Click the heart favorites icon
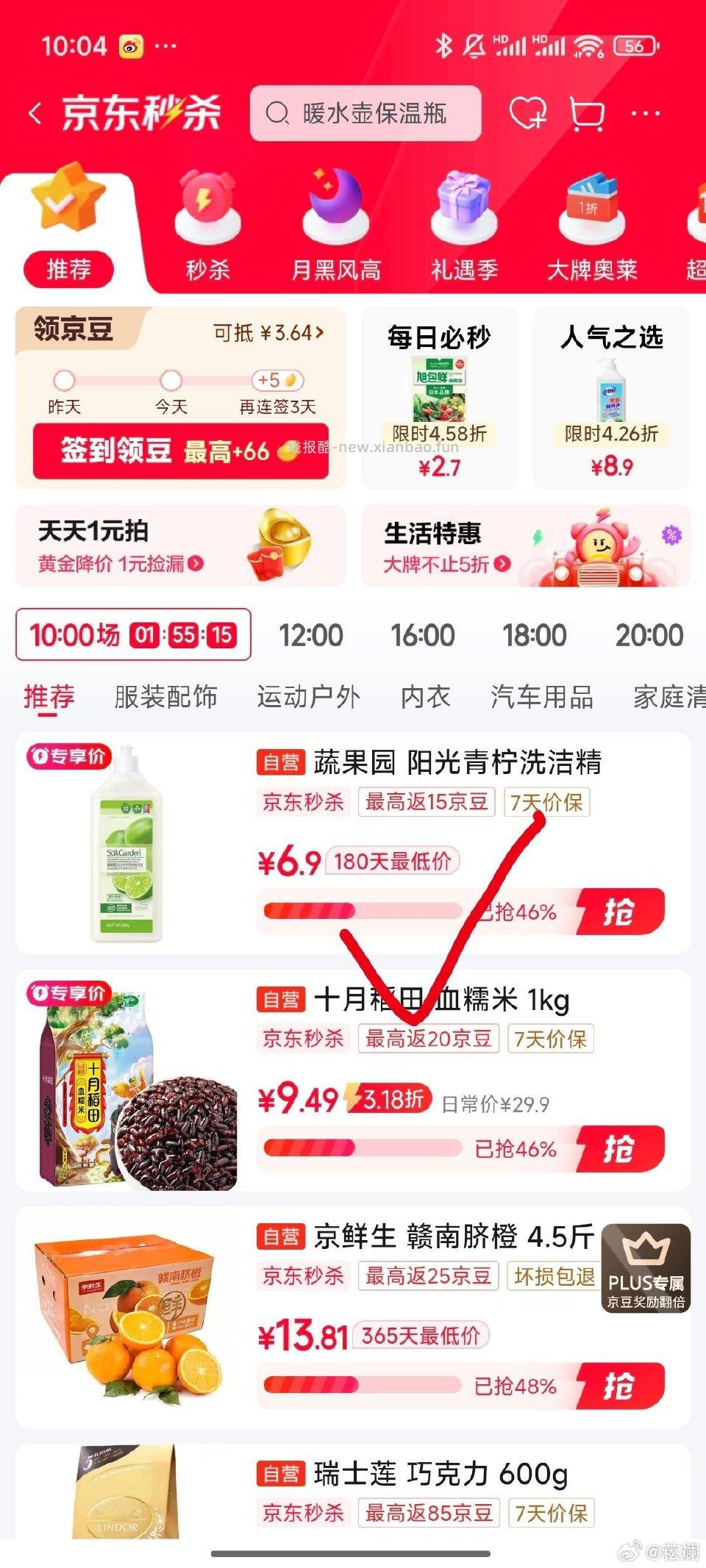The width and height of the screenshot is (706, 1568). [527, 112]
